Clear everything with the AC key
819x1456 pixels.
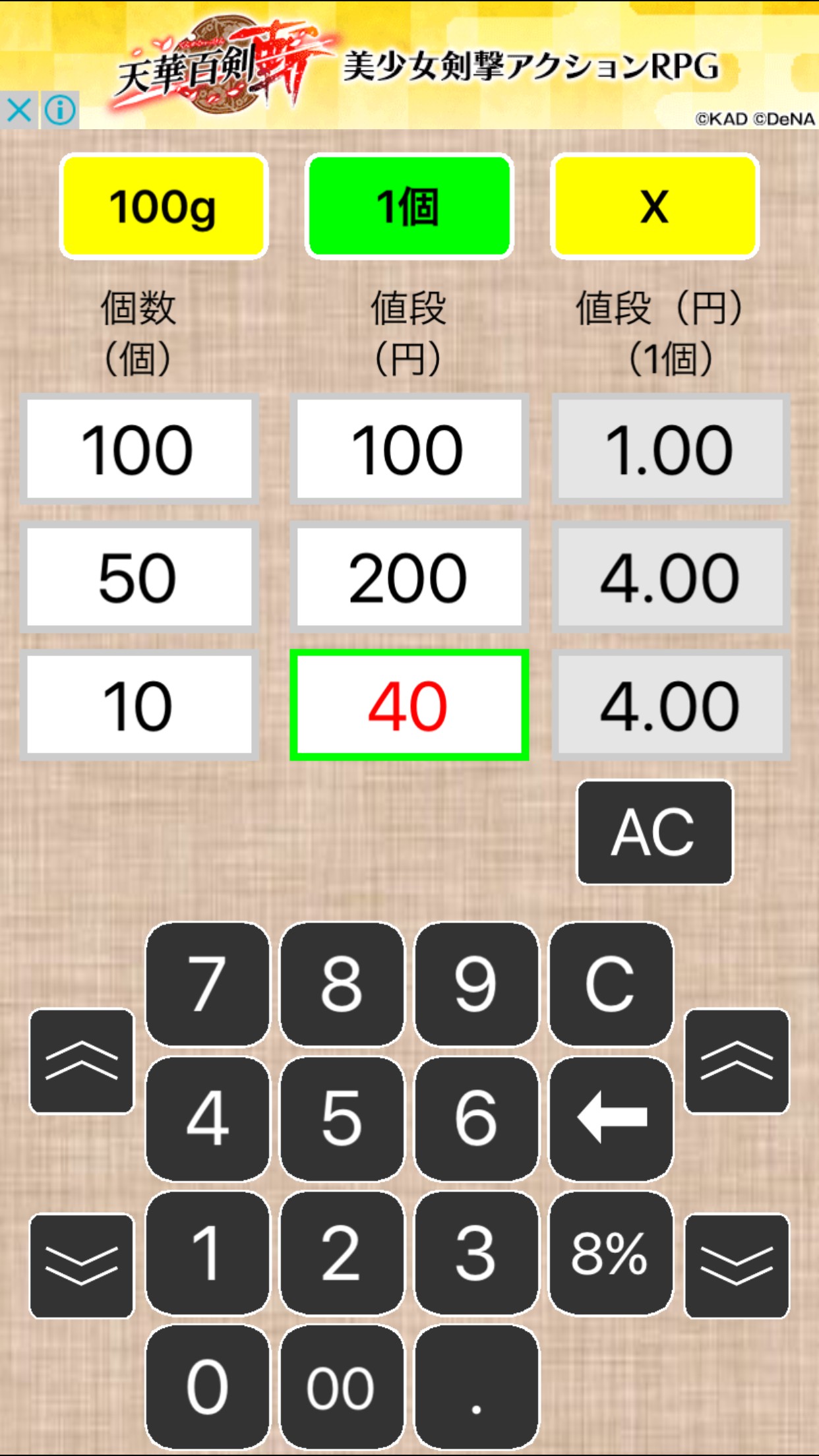tap(654, 832)
